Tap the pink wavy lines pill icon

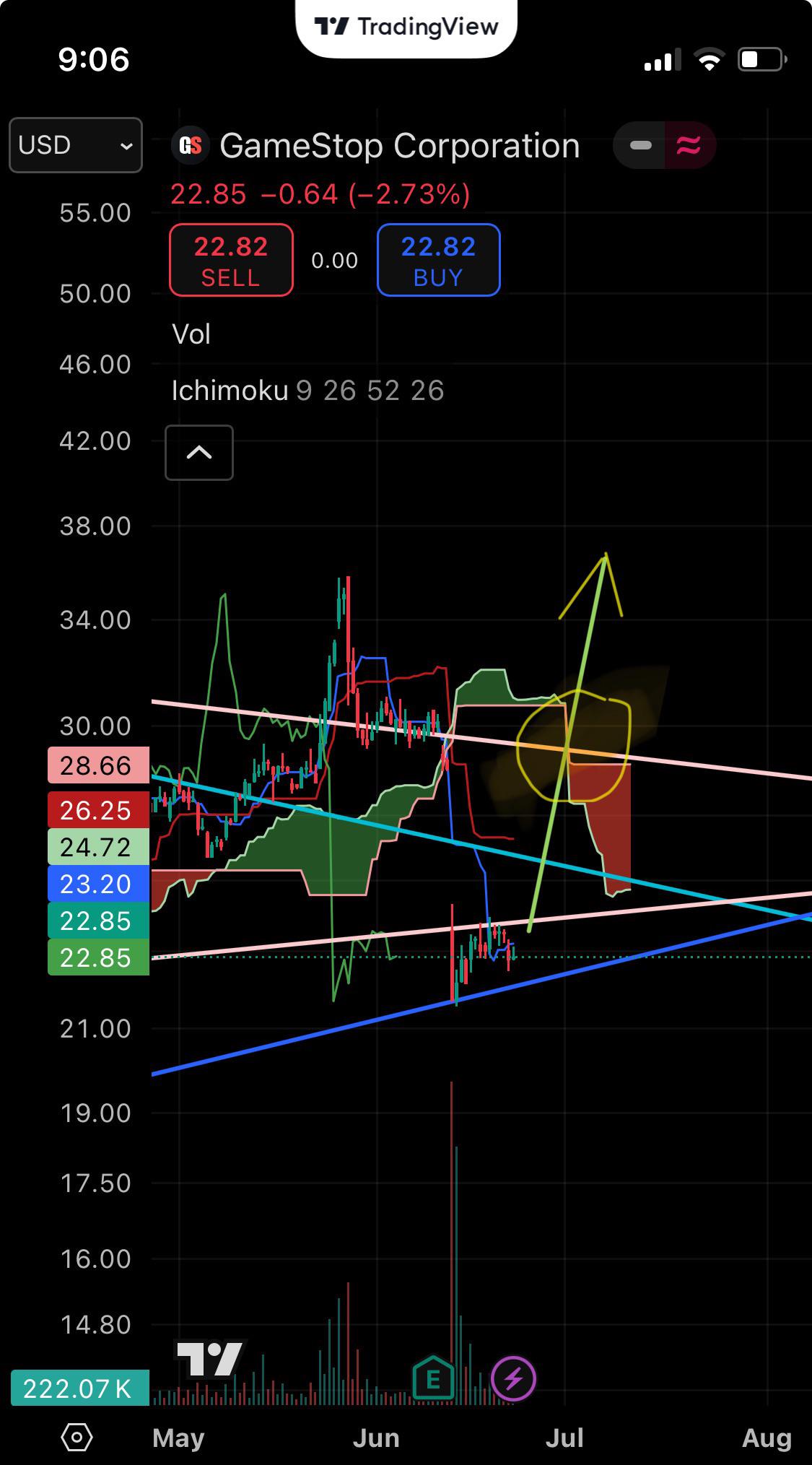tap(689, 146)
